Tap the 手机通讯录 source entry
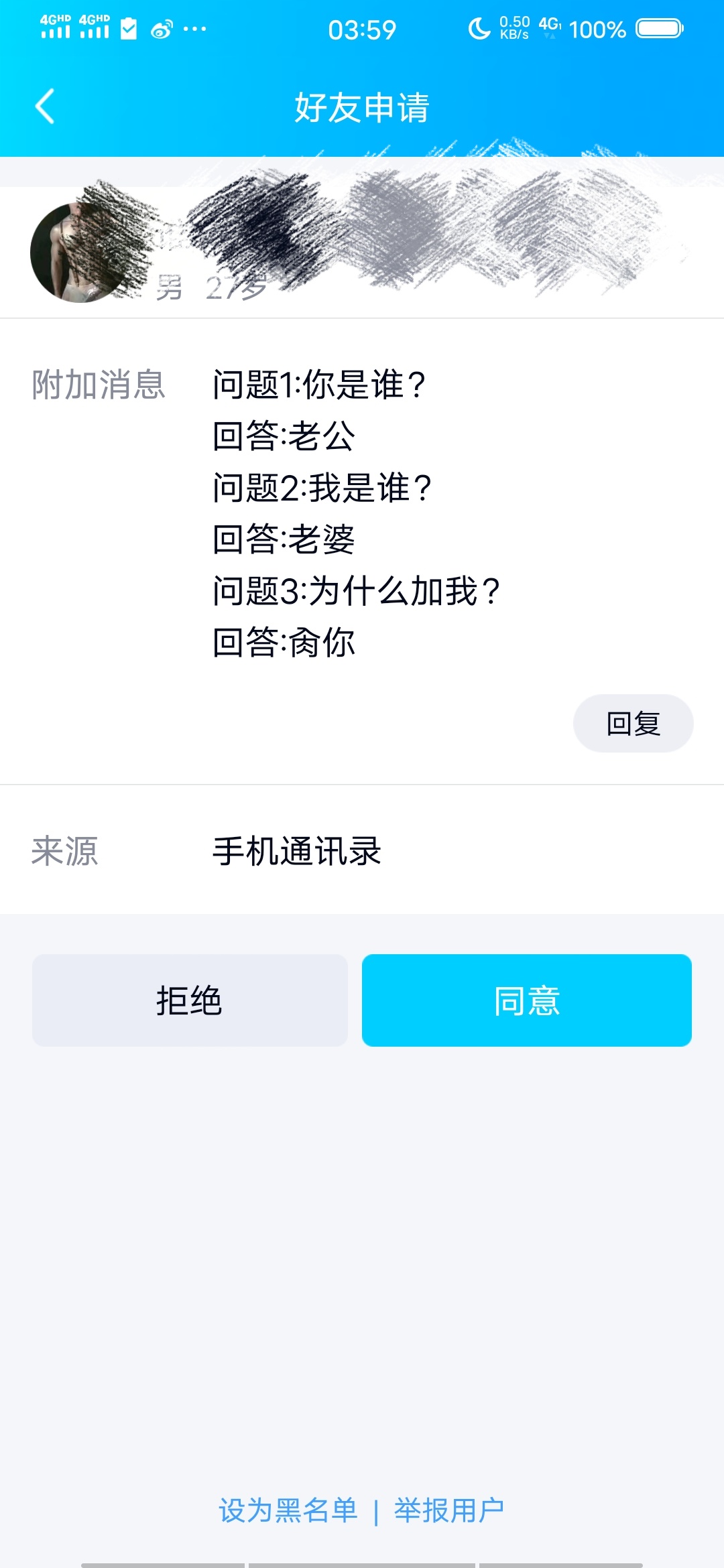The height and width of the screenshot is (1568, 724). tap(300, 848)
